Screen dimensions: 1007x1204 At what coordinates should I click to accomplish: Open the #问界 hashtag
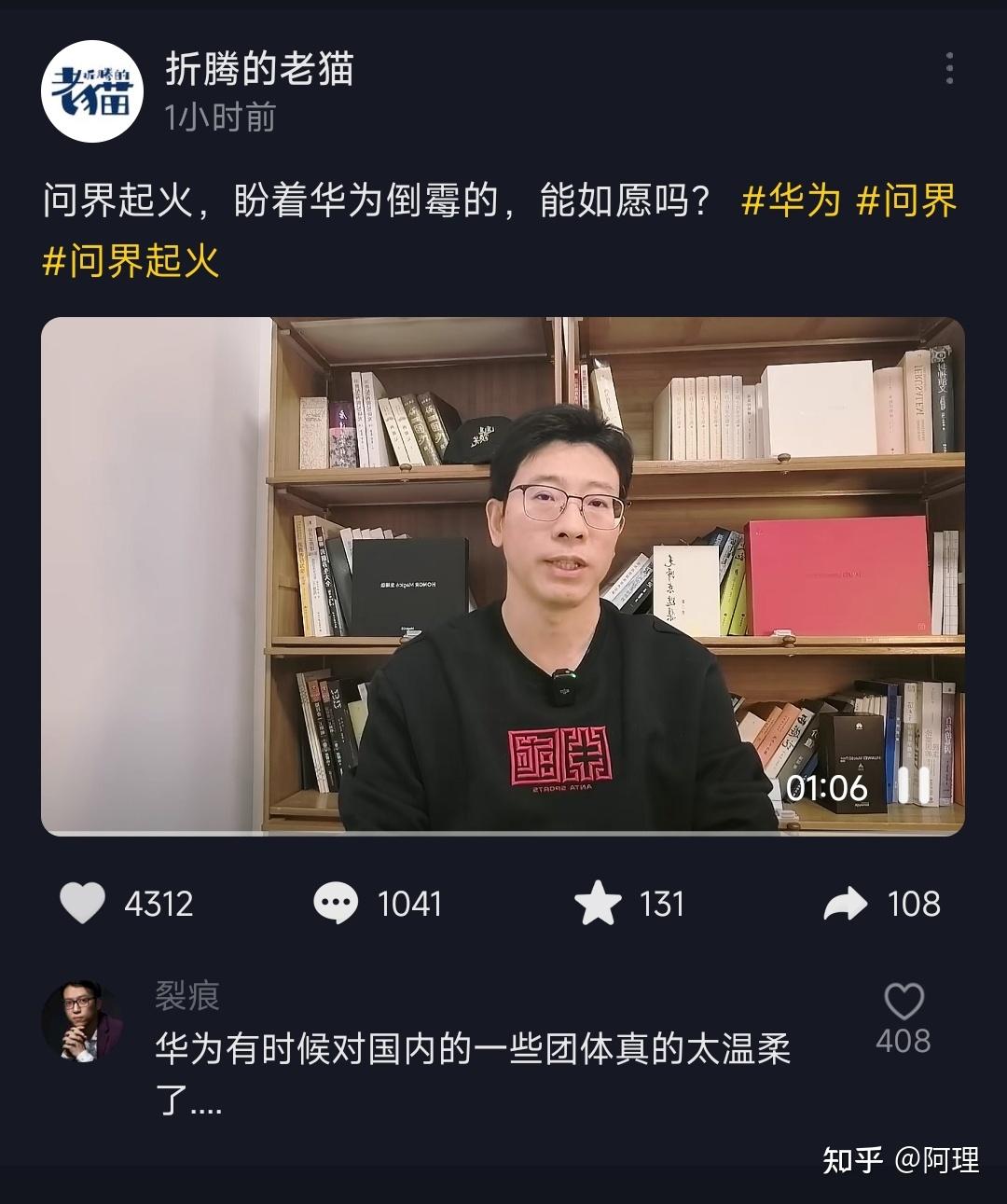[906, 201]
